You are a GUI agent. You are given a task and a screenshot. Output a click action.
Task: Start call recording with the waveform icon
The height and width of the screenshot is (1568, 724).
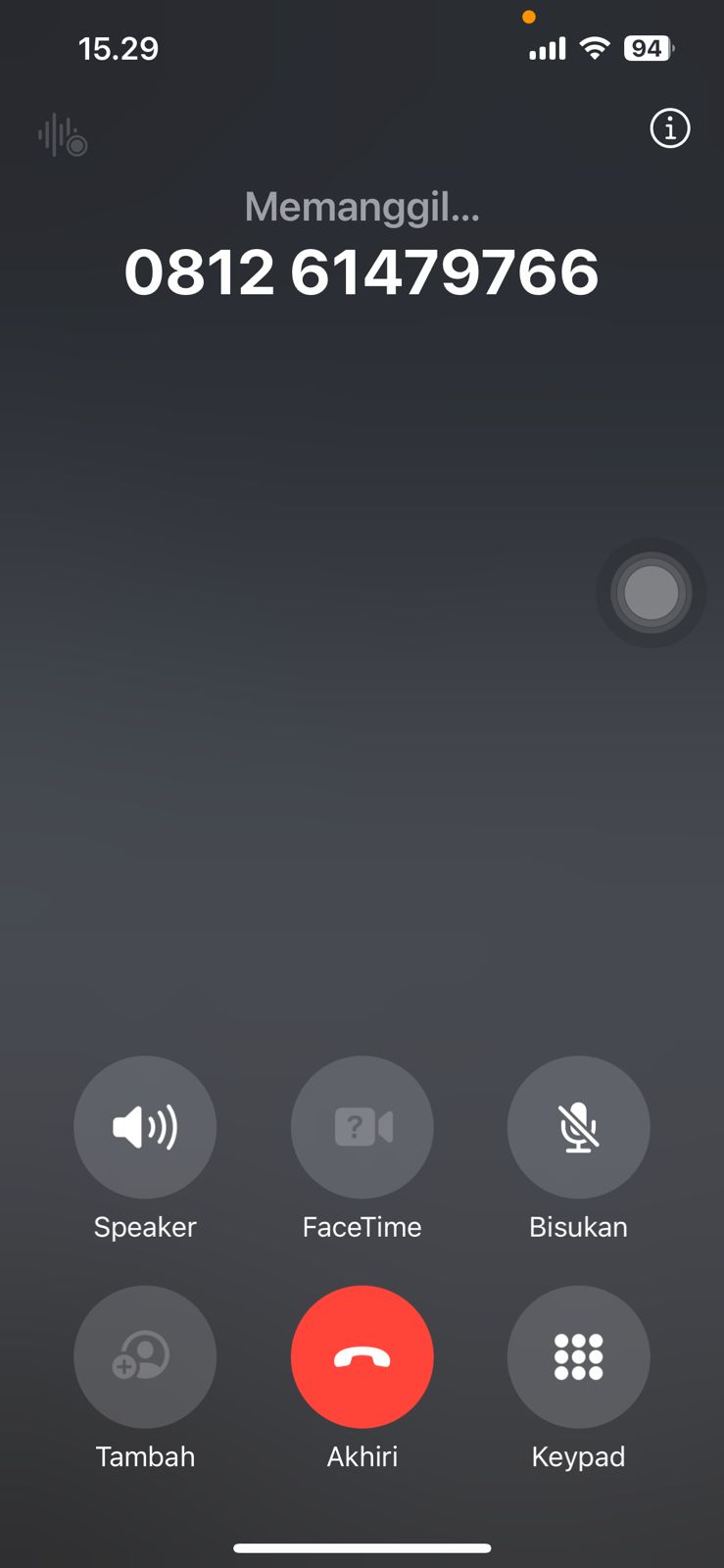coord(63,136)
